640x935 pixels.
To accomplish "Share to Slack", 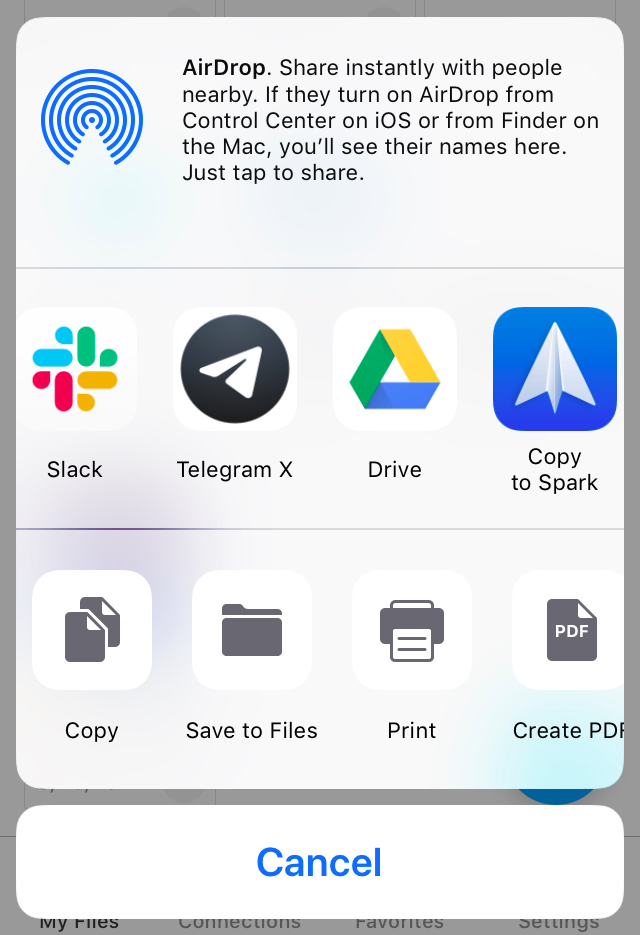I will 76,369.
